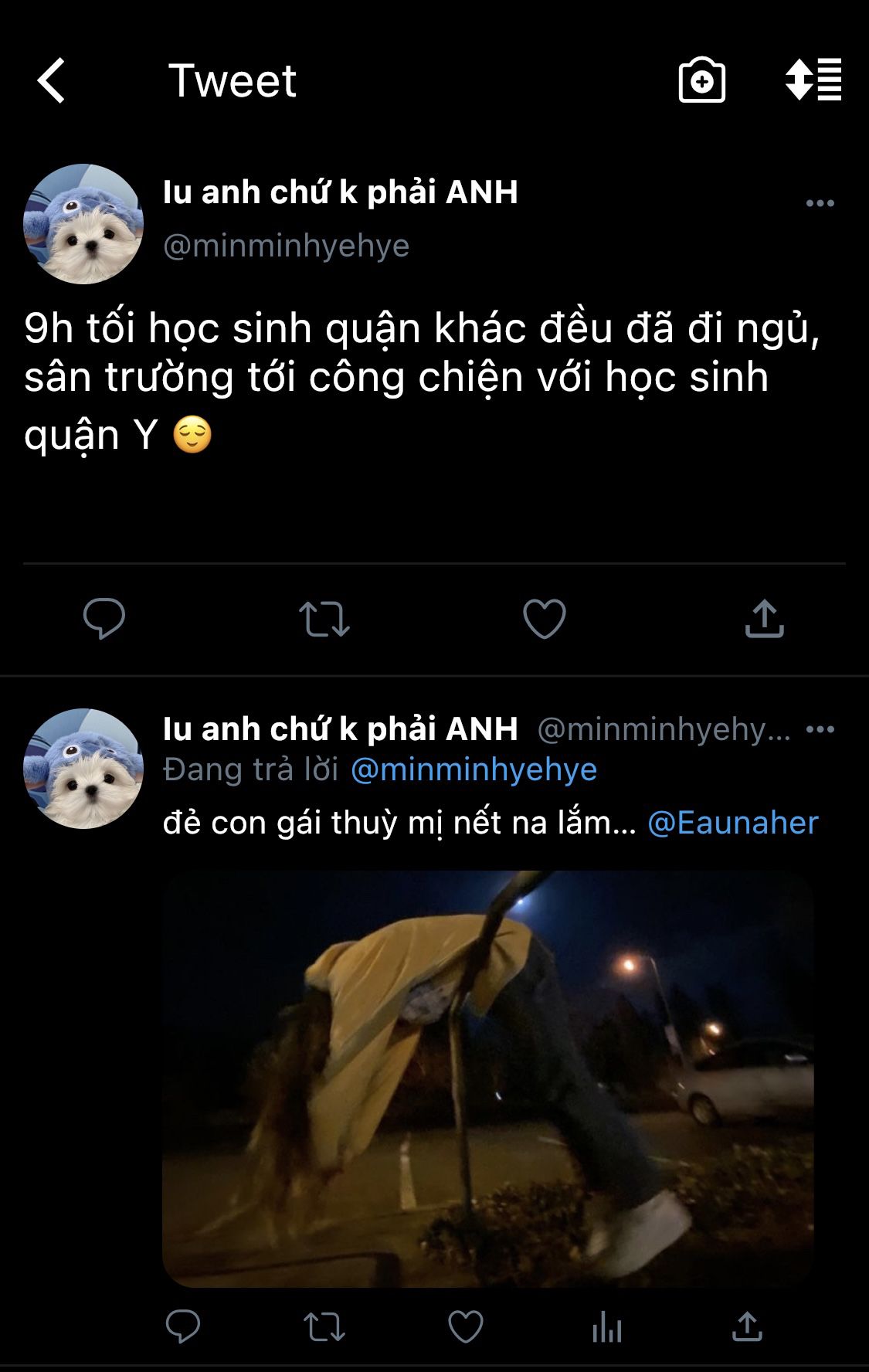Screen dimensions: 869x1372
Task: Share the main tweet
Action: (x=764, y=619)
